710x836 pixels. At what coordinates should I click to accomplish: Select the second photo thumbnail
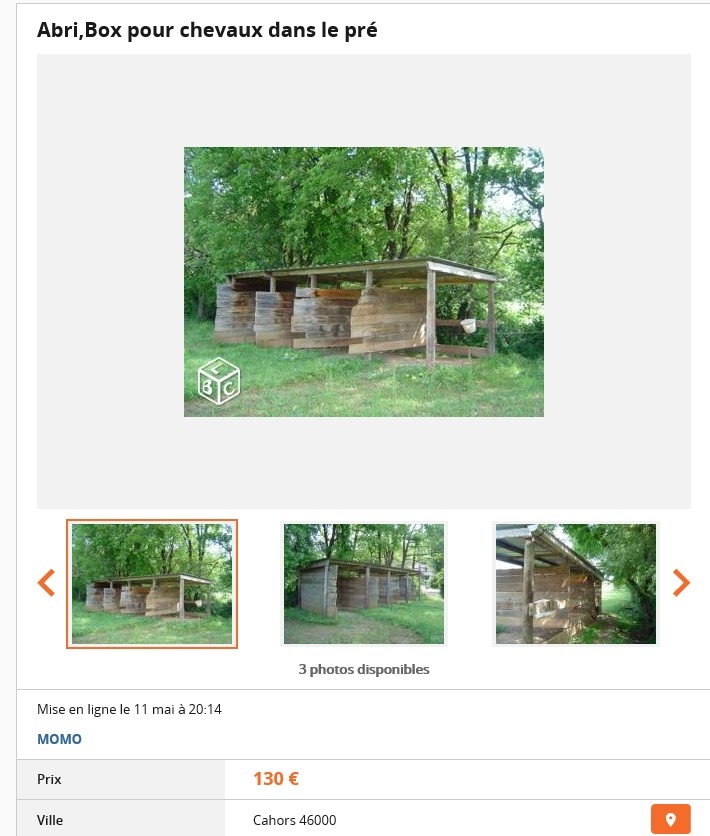[x=364, y=584]
